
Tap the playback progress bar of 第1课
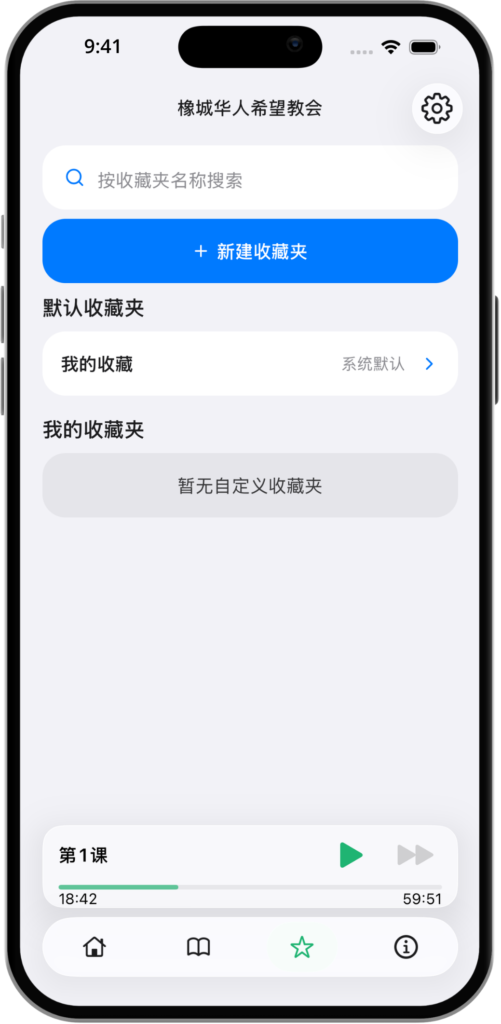(250, 887)
